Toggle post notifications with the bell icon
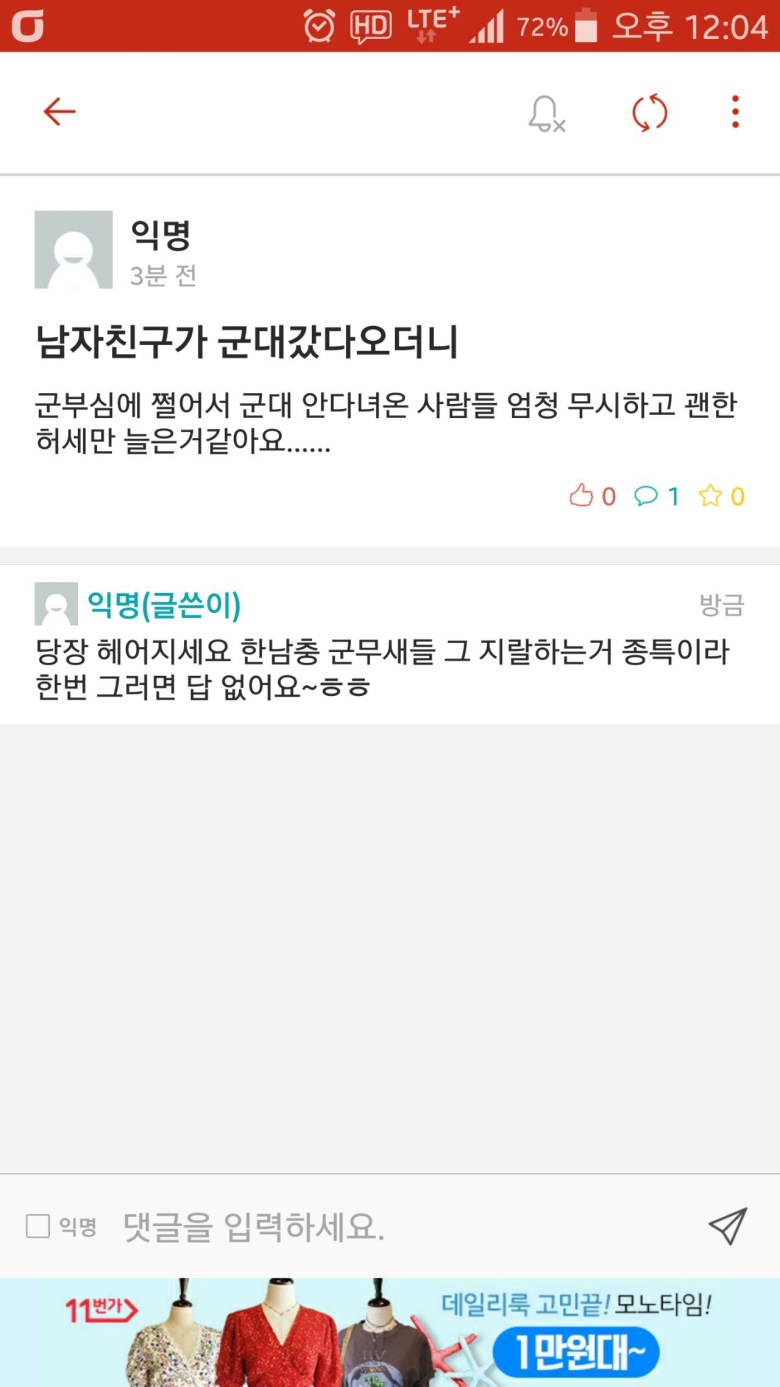This screenshot has height=1387, width=780. (546, 113)
